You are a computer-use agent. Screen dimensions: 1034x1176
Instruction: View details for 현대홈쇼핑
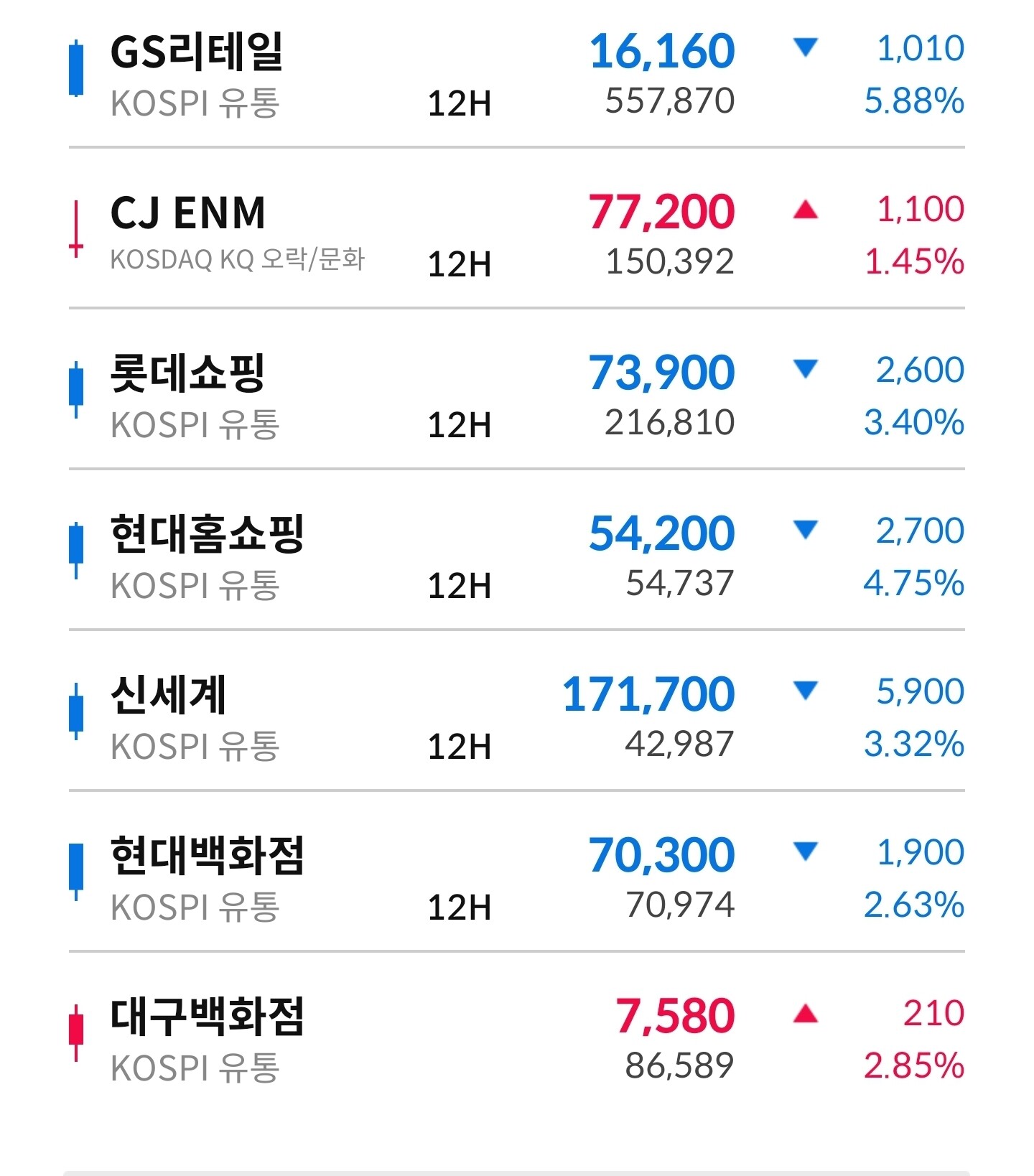[x=517, y=550]
